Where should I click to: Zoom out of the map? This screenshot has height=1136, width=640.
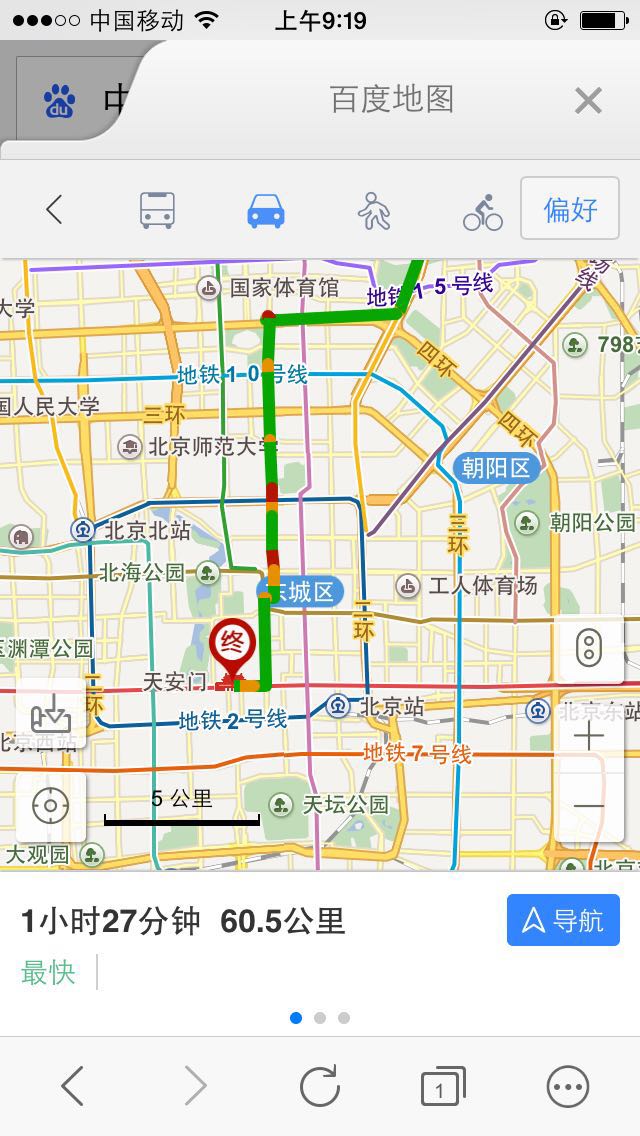588,806
